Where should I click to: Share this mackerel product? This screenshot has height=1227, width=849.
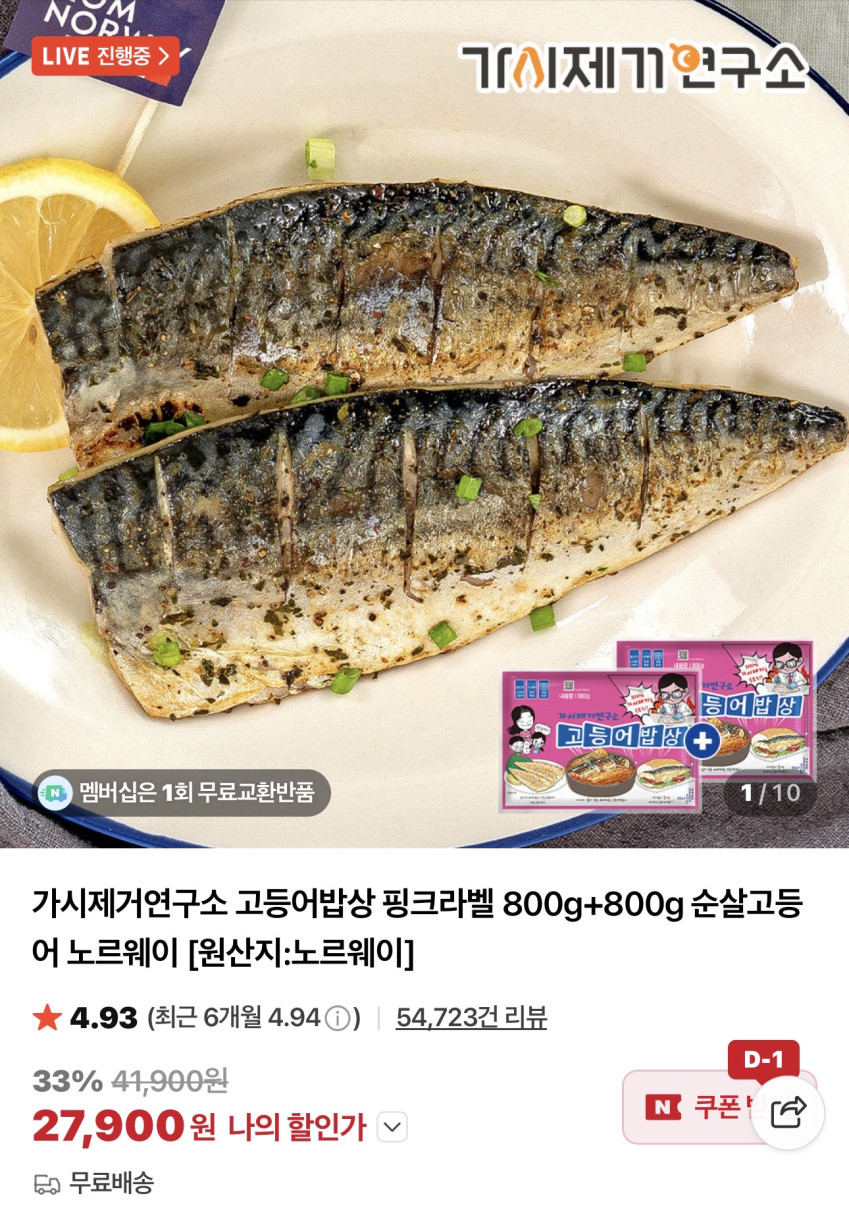(x=788, y=1112)
